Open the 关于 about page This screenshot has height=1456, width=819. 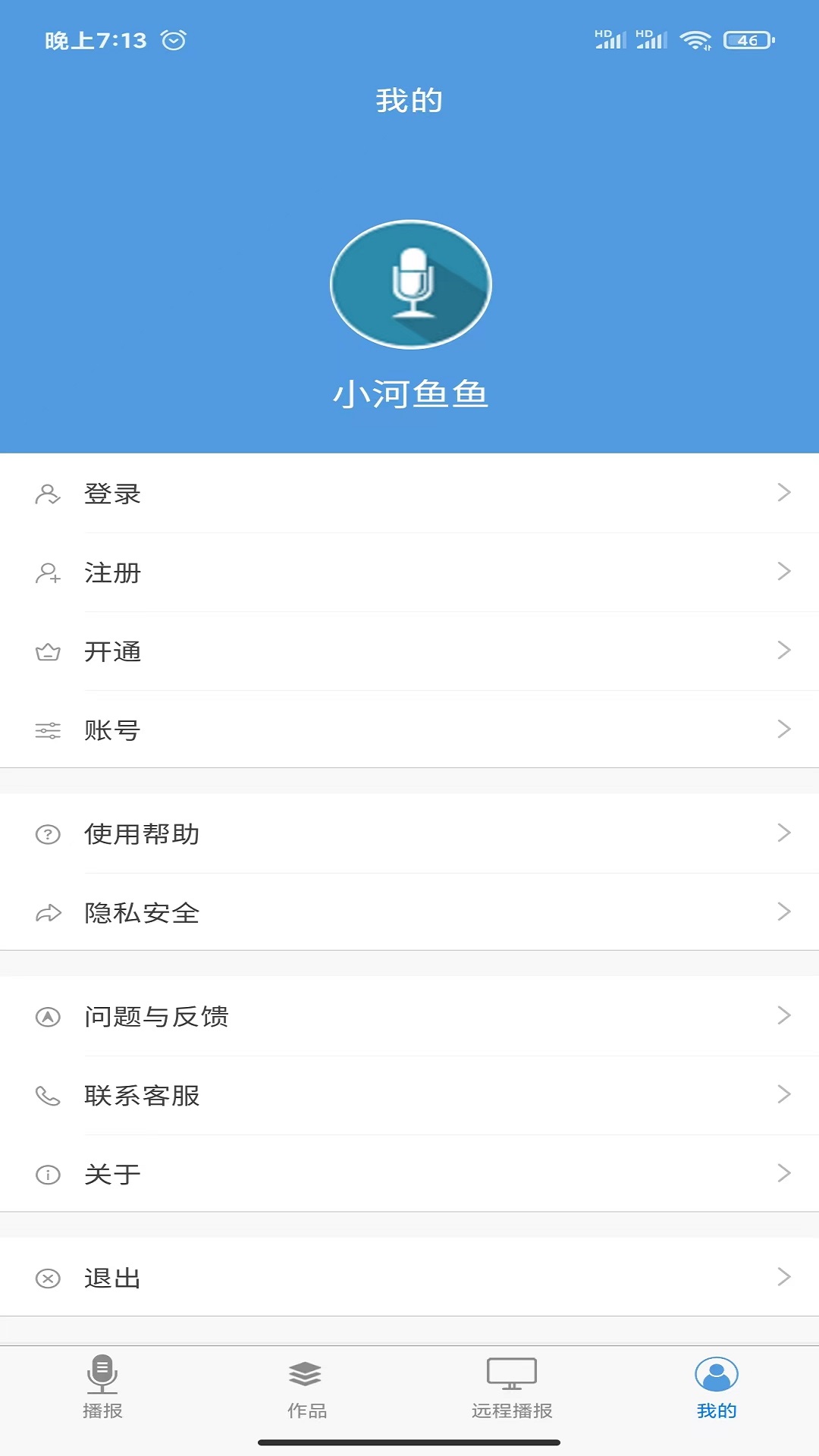click(x=409, y=1175)
